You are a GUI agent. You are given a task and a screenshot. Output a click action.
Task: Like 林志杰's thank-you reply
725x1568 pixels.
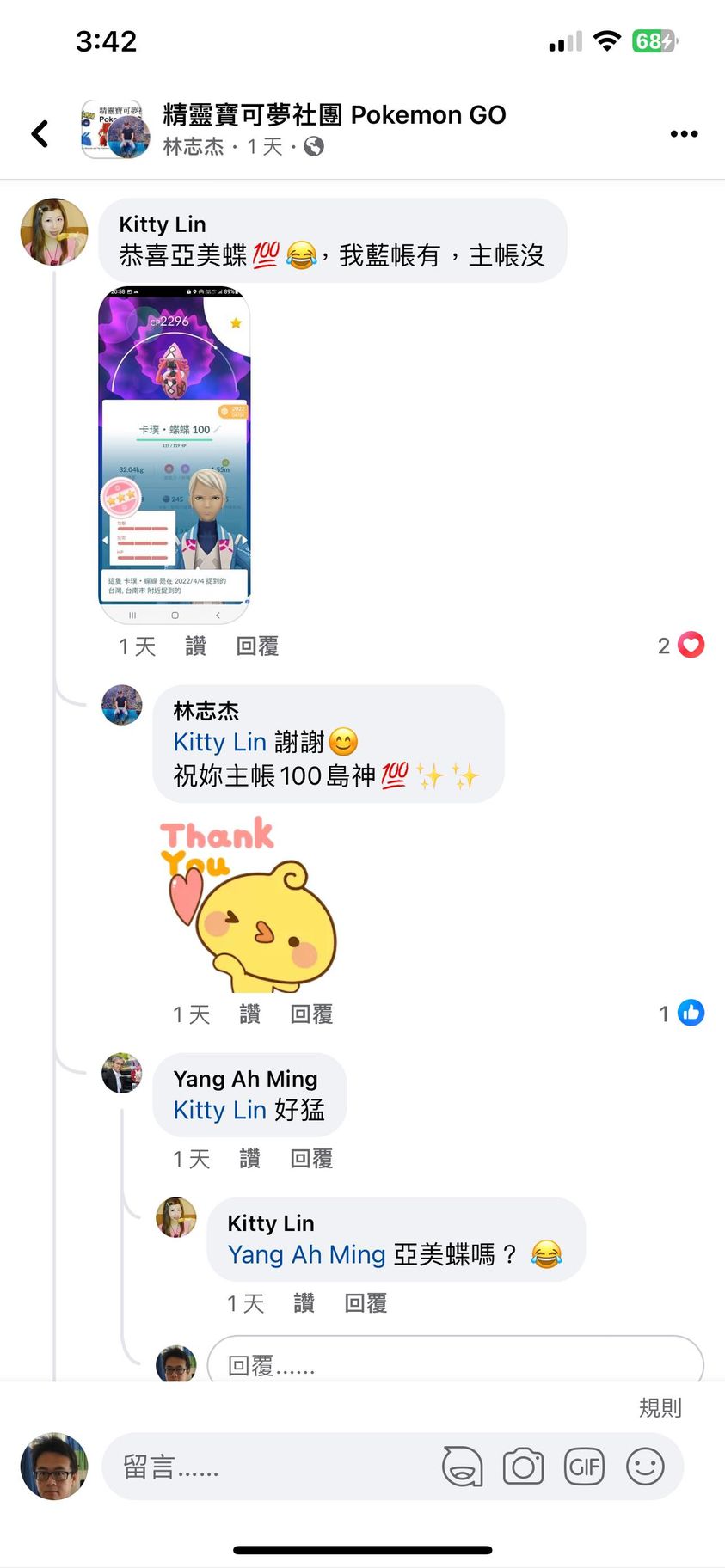[249, 1014]
